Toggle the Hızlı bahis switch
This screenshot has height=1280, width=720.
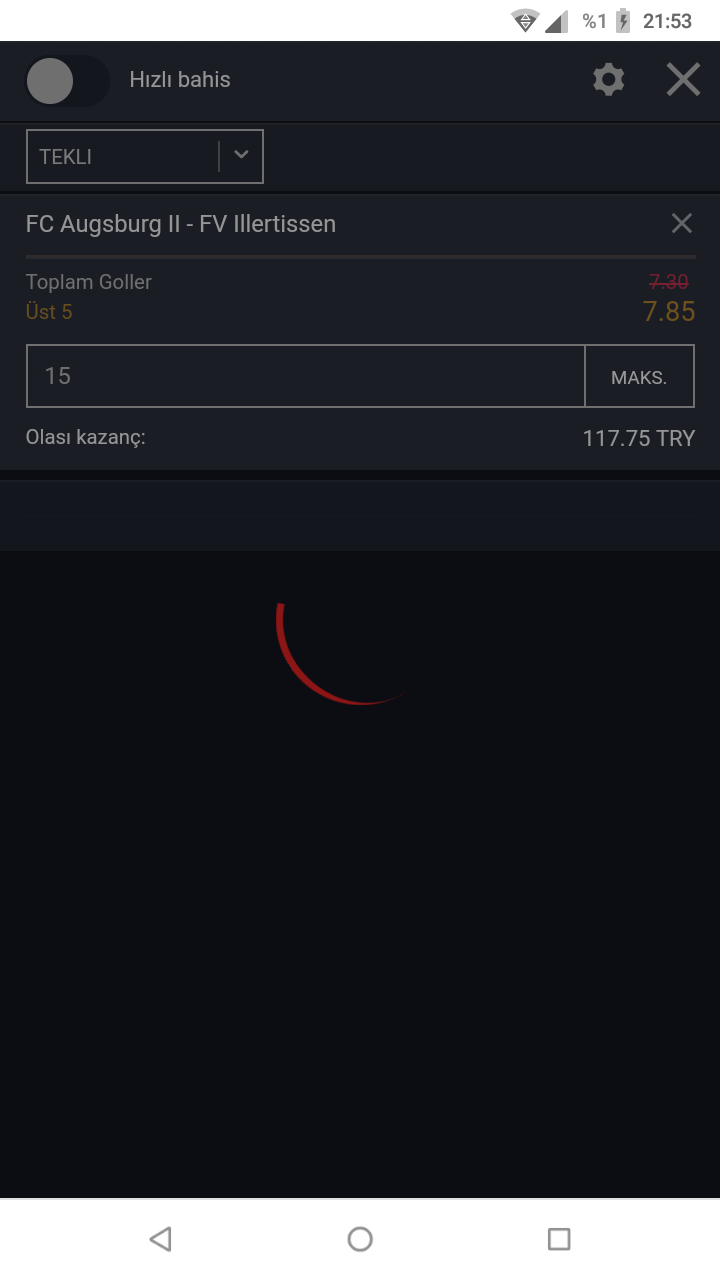click(x=66, y=81)
